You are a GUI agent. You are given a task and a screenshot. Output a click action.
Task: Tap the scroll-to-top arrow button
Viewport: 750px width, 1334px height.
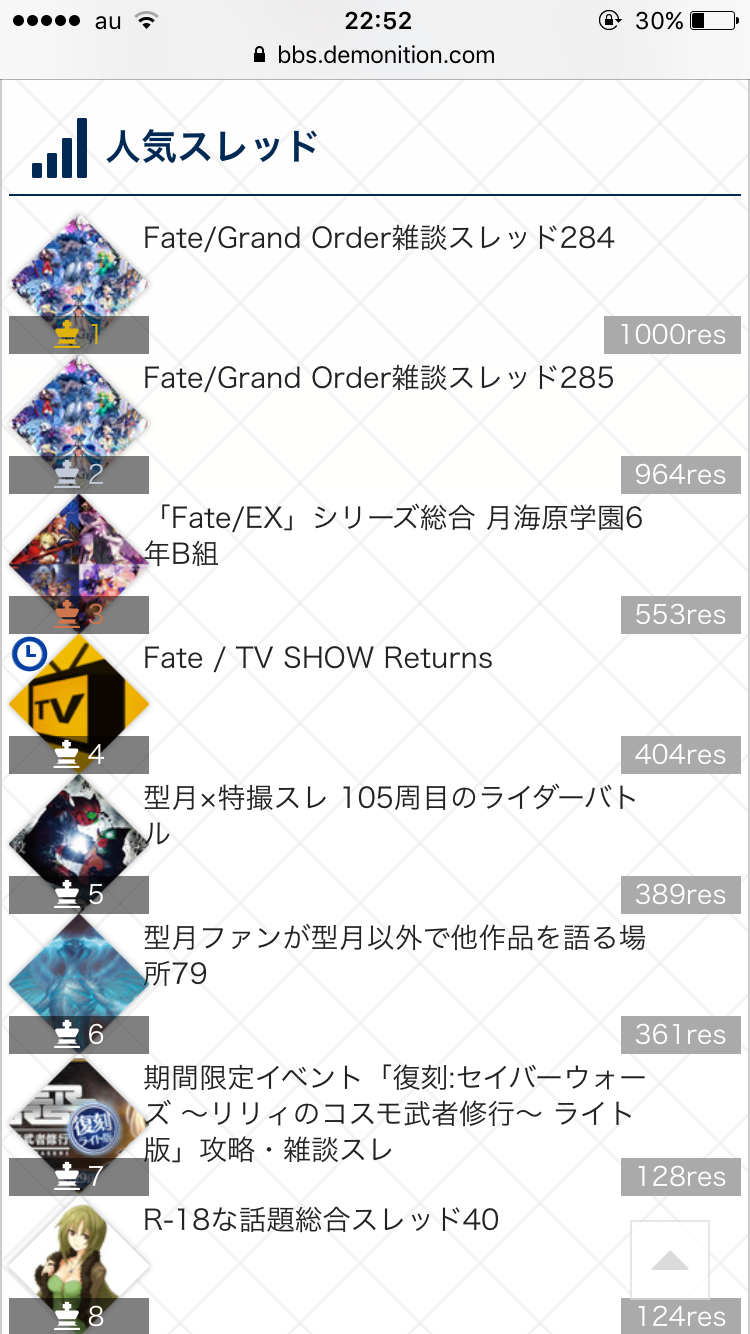tap(670, 1260)
